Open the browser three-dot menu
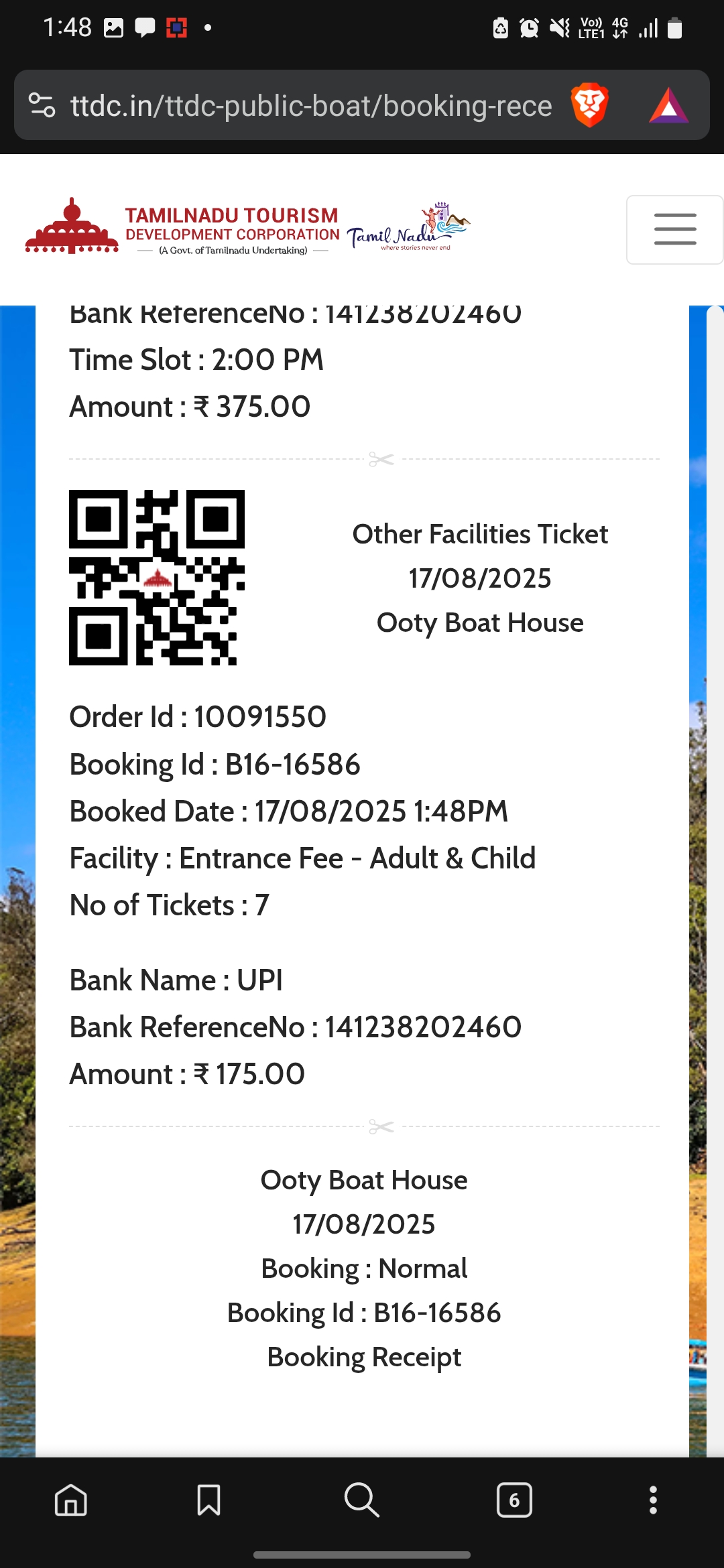The image size is (724, 1568). click(653, 1500)
